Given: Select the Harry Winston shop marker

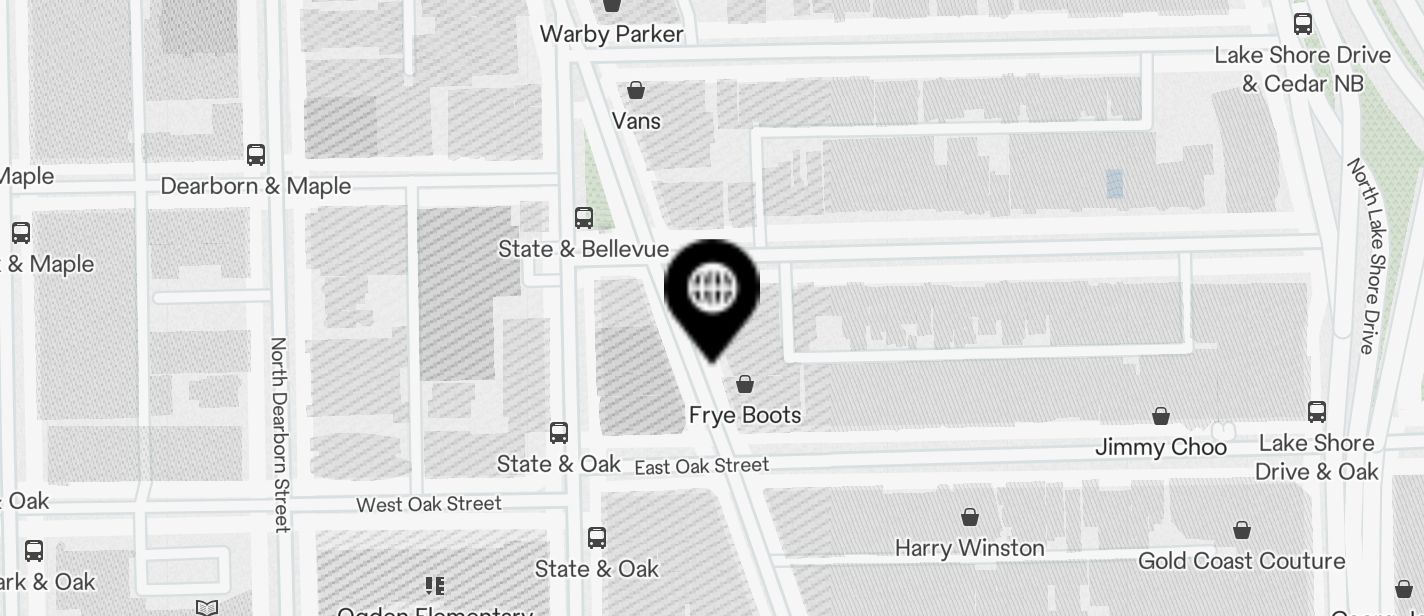Looking at the screenshot, I should coord(969,517).
